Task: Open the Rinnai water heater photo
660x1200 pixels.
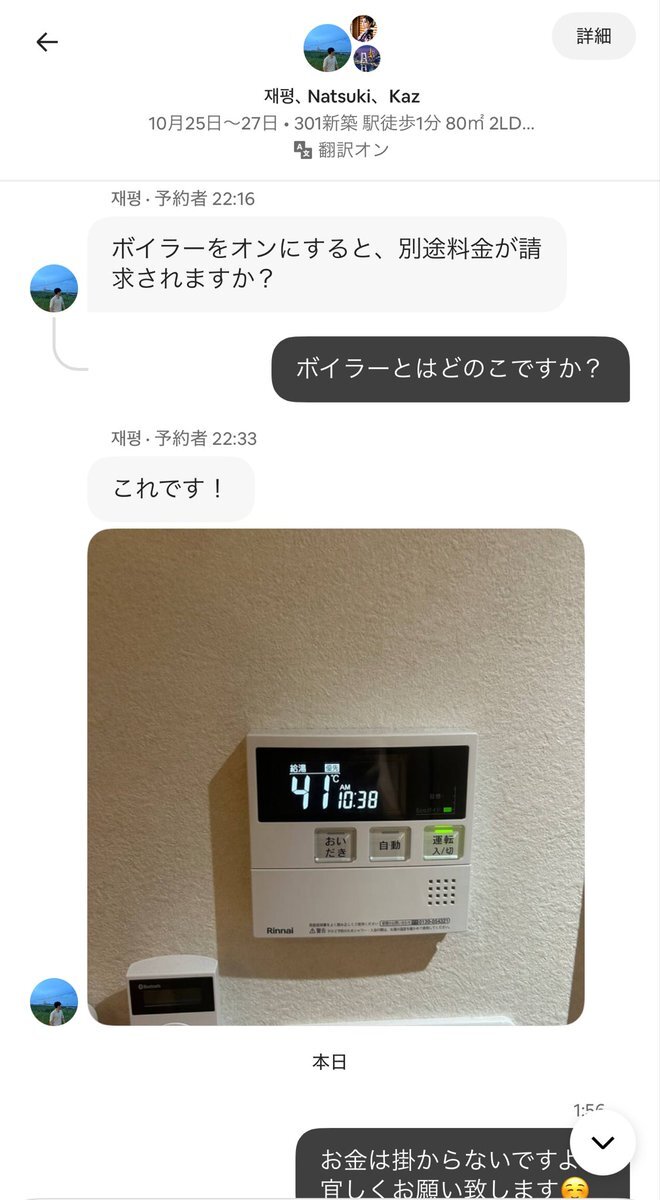Action: [336, 777]
